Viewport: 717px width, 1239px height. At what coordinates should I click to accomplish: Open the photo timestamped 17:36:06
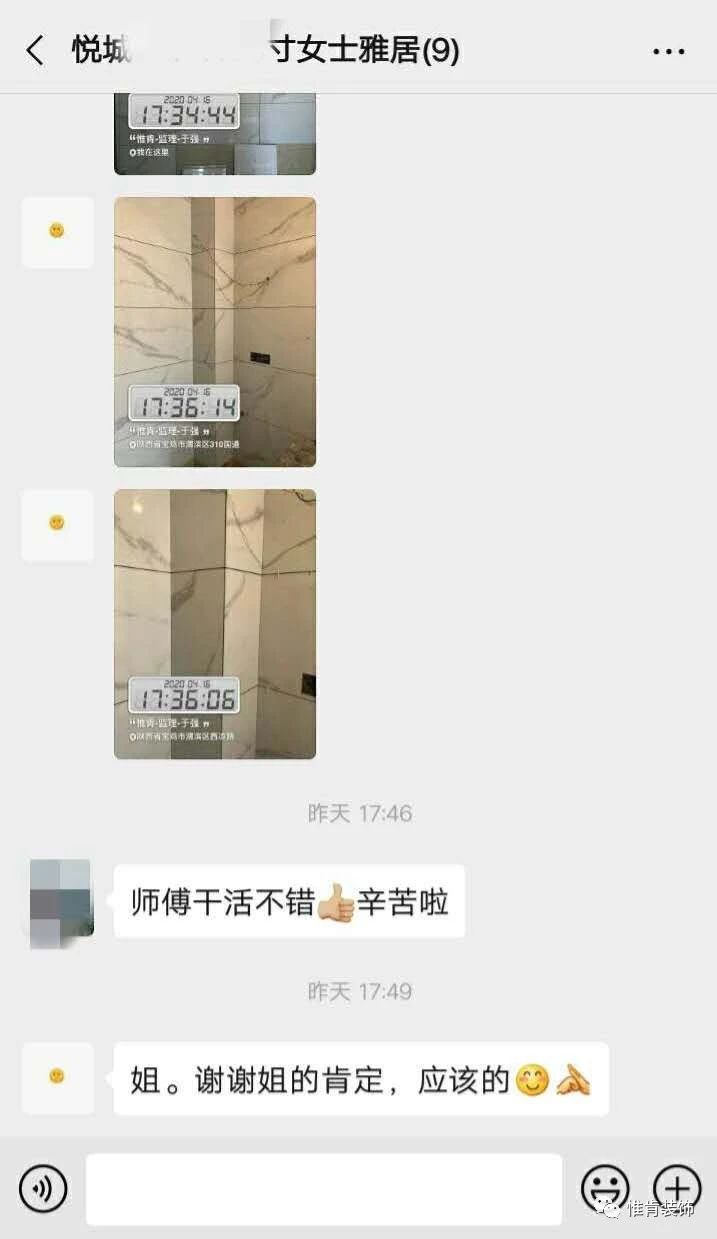coord(215,624)
